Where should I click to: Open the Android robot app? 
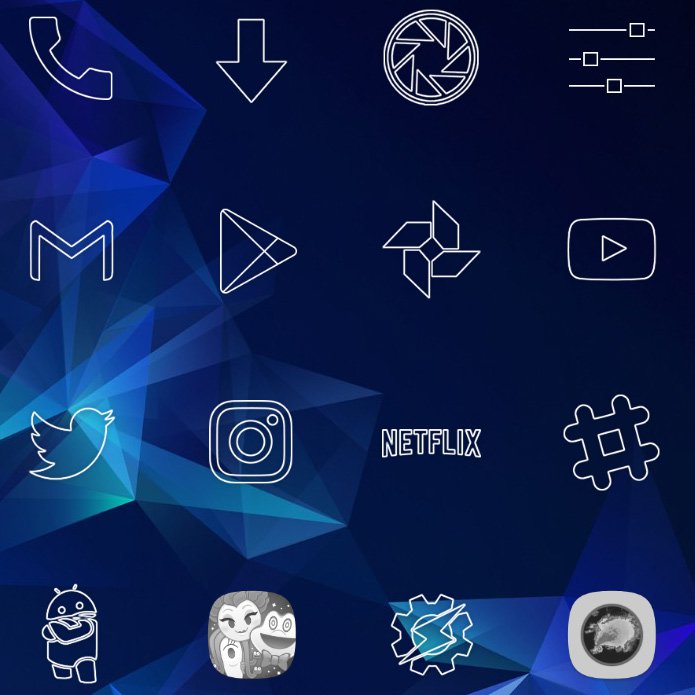point(70,634)
